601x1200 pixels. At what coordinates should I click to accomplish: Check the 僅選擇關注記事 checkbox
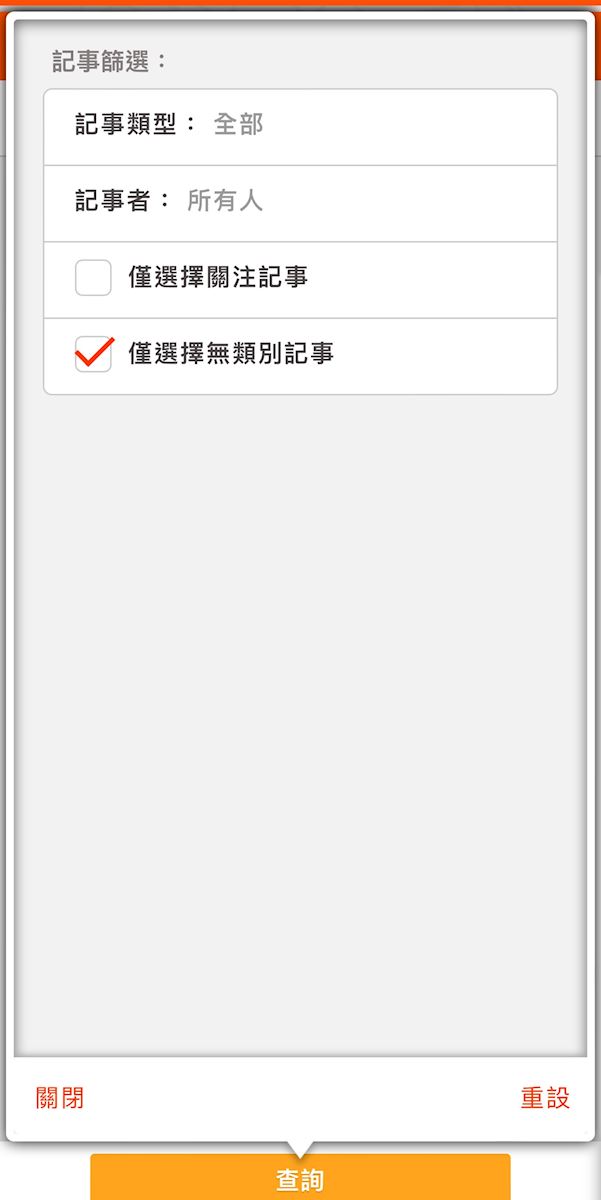coord(94,278)
